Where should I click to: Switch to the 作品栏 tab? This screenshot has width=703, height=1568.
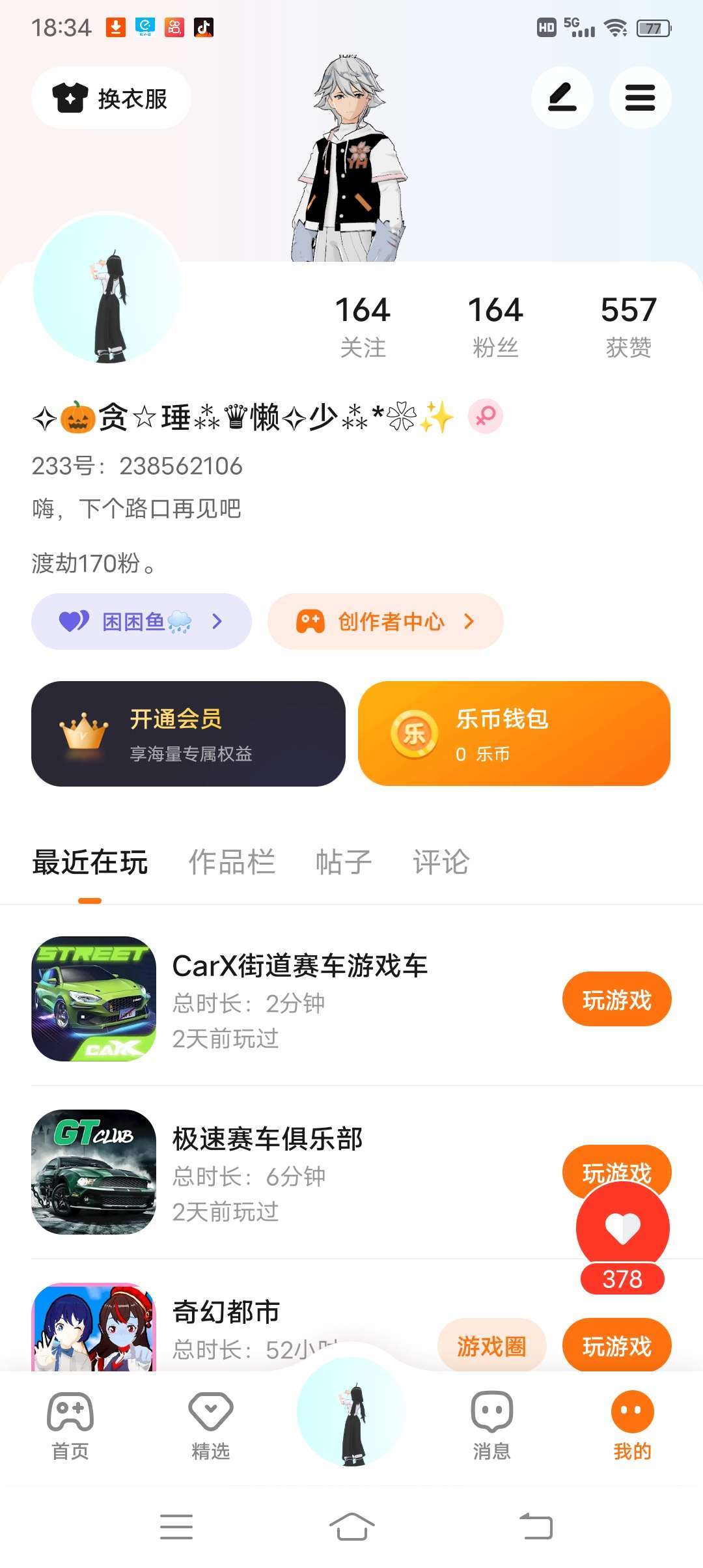[232, 862]
